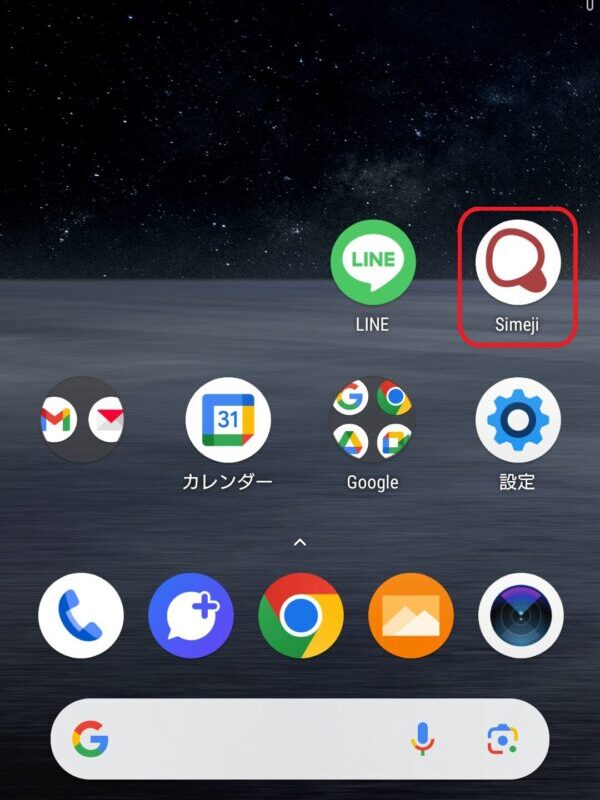
Task: Open Google Lens from search bar
Action: pos(502,740)
